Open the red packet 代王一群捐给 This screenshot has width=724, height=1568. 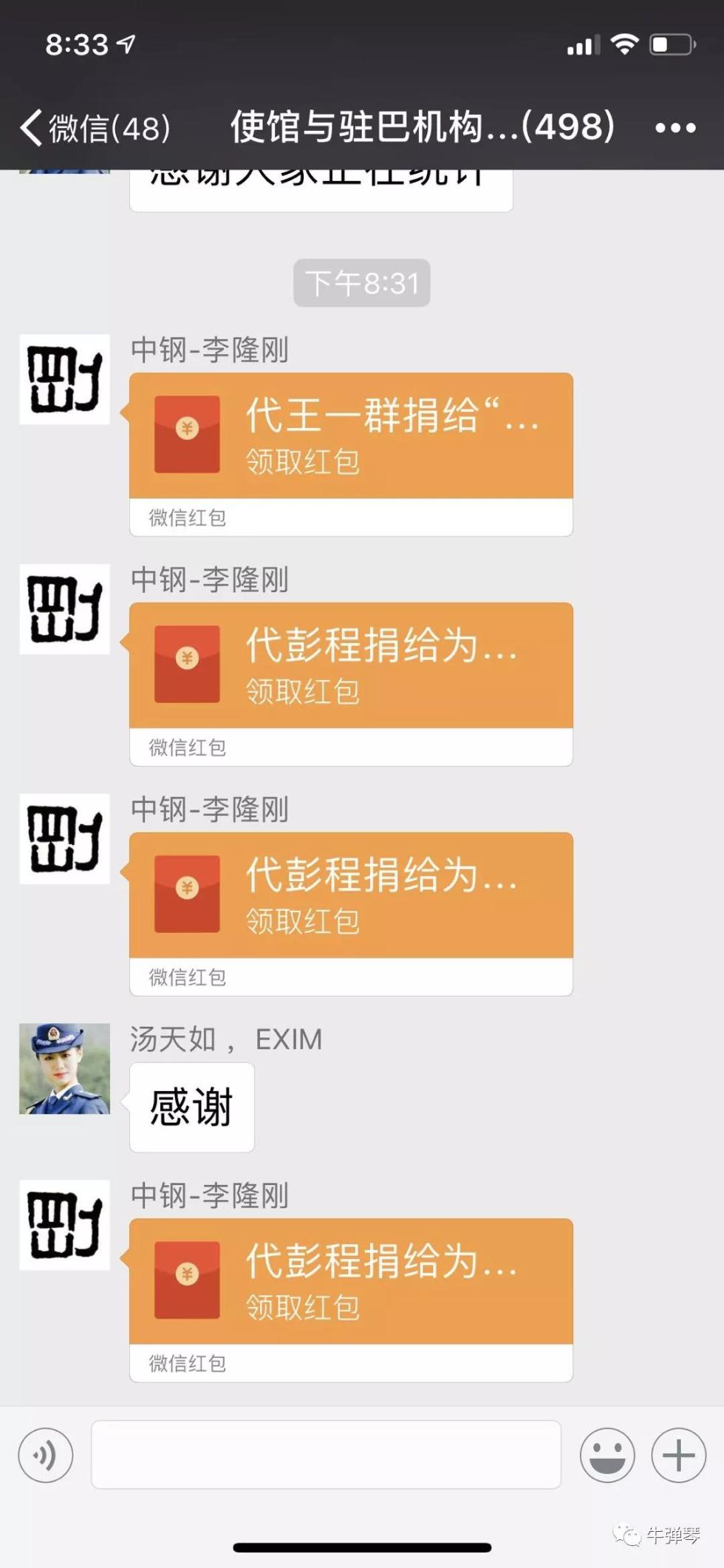tap(351, 437)
